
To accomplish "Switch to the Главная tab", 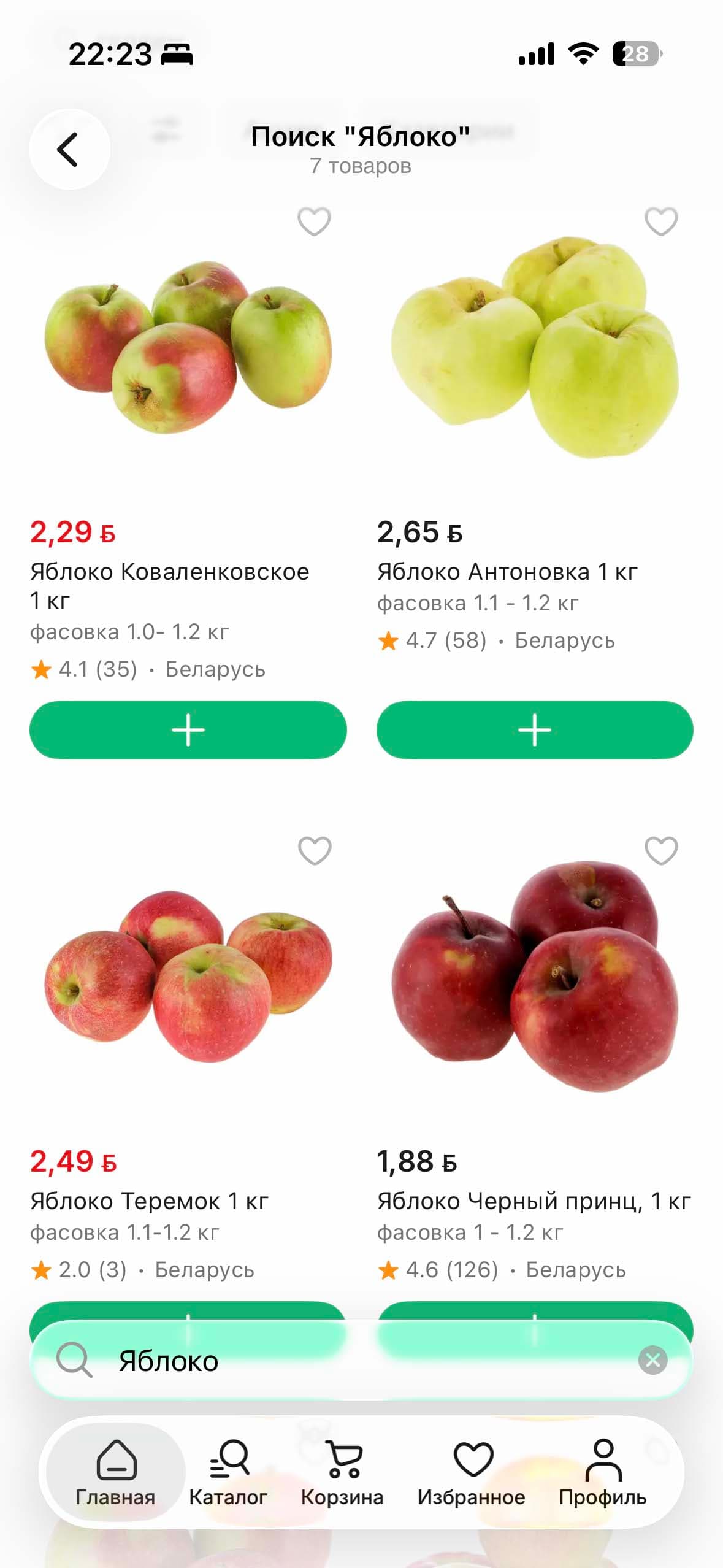I will pyautogui.click(x=115, y=1472).
